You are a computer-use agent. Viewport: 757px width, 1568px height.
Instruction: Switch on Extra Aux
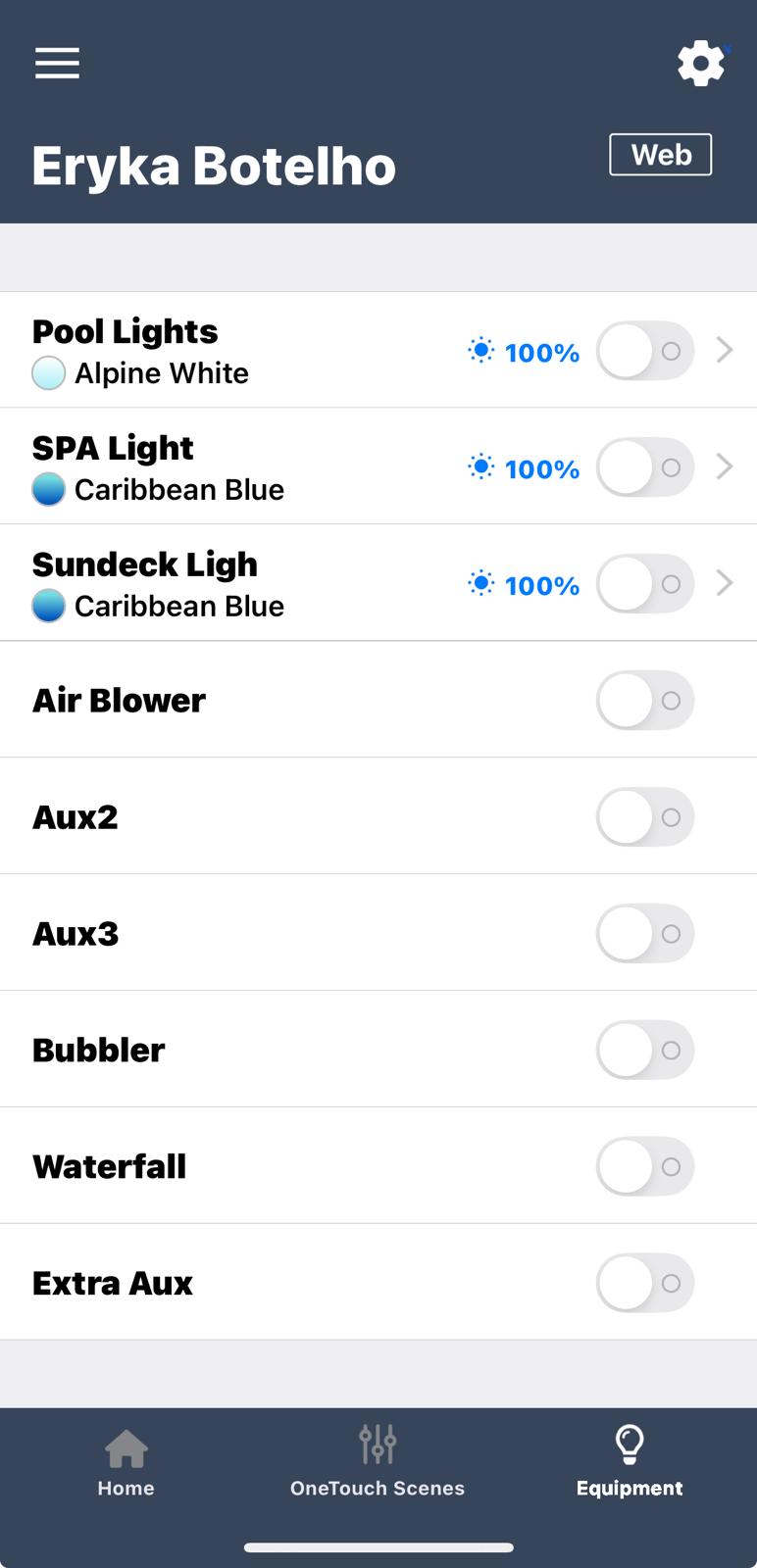(644, 1284)
